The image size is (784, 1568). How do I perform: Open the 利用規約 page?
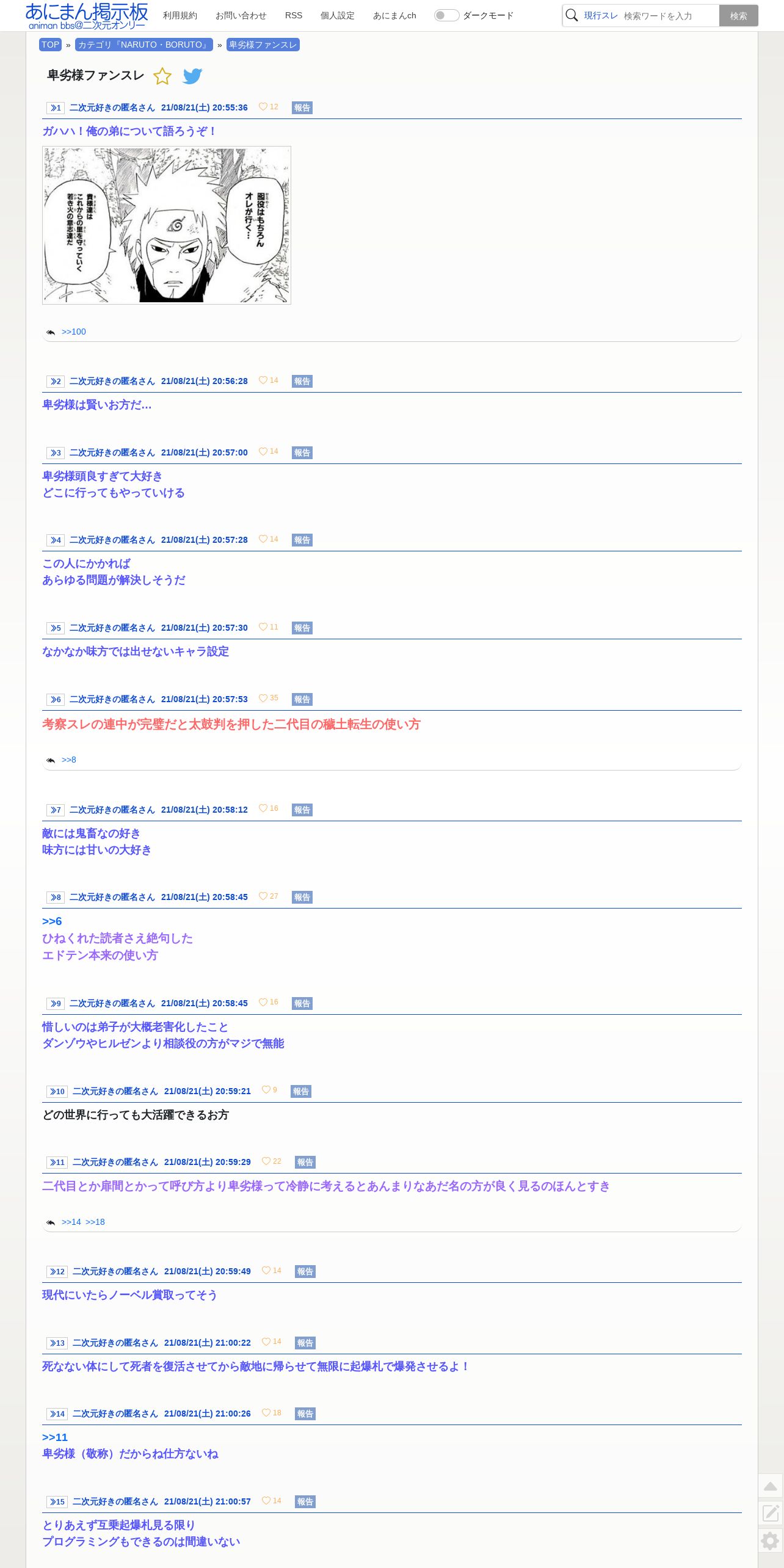180,15
